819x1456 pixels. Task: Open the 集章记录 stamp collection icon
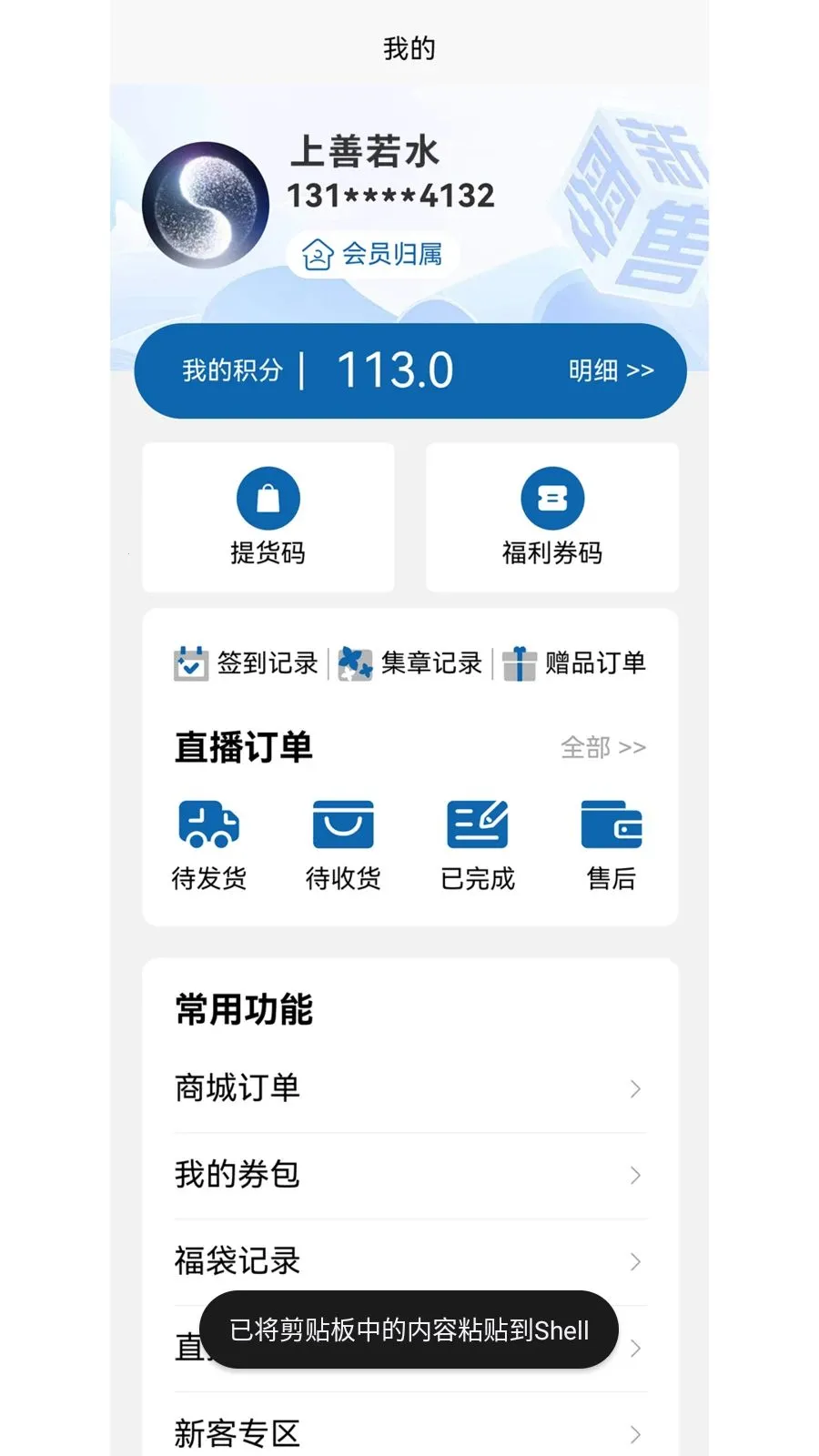pyautogui.click(x=355, y=663)
